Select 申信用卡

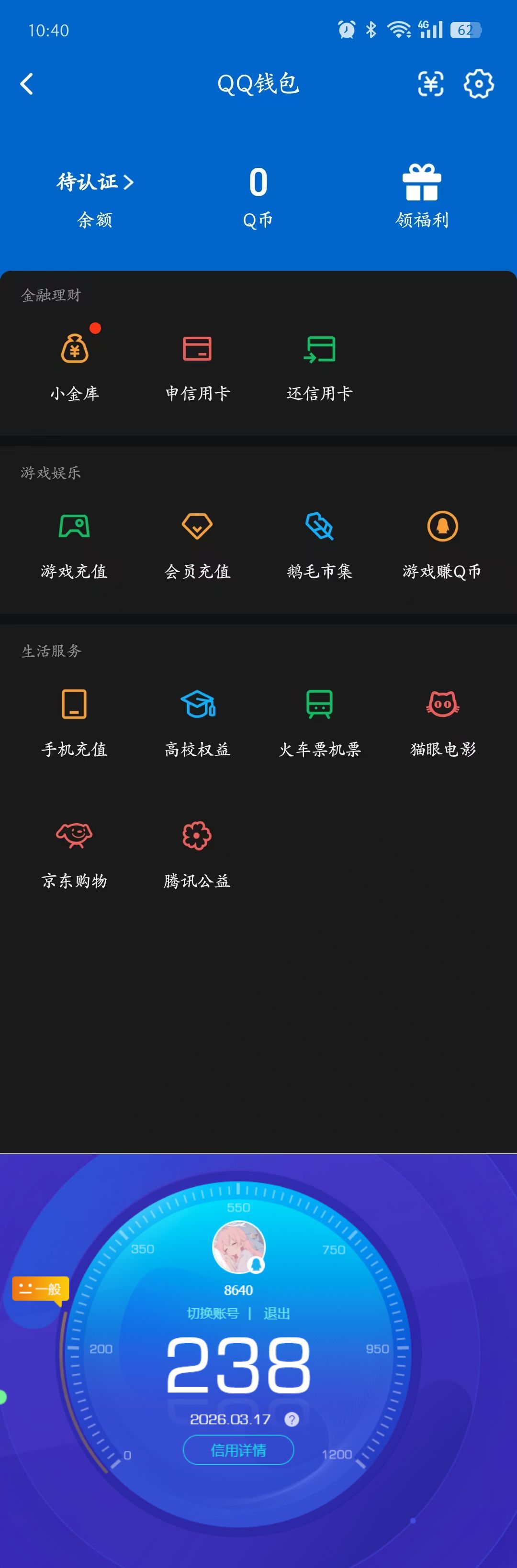pos(197,366)
